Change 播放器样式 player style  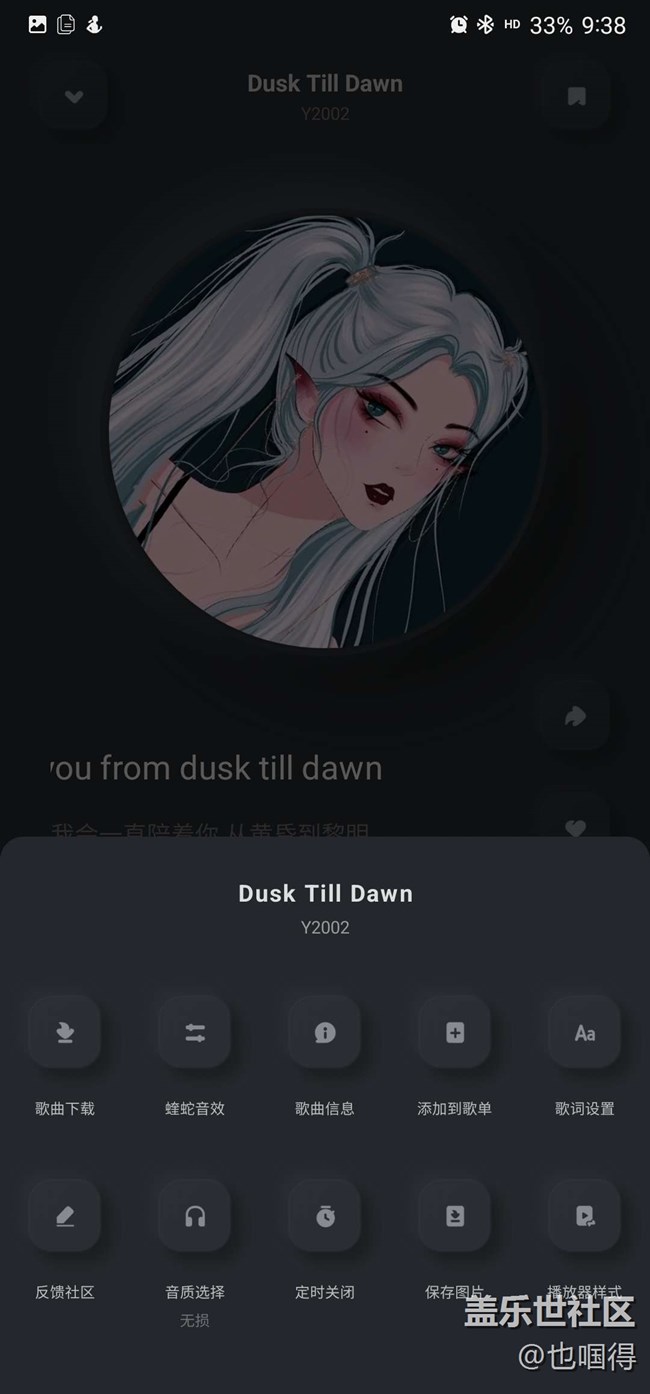585,1216
